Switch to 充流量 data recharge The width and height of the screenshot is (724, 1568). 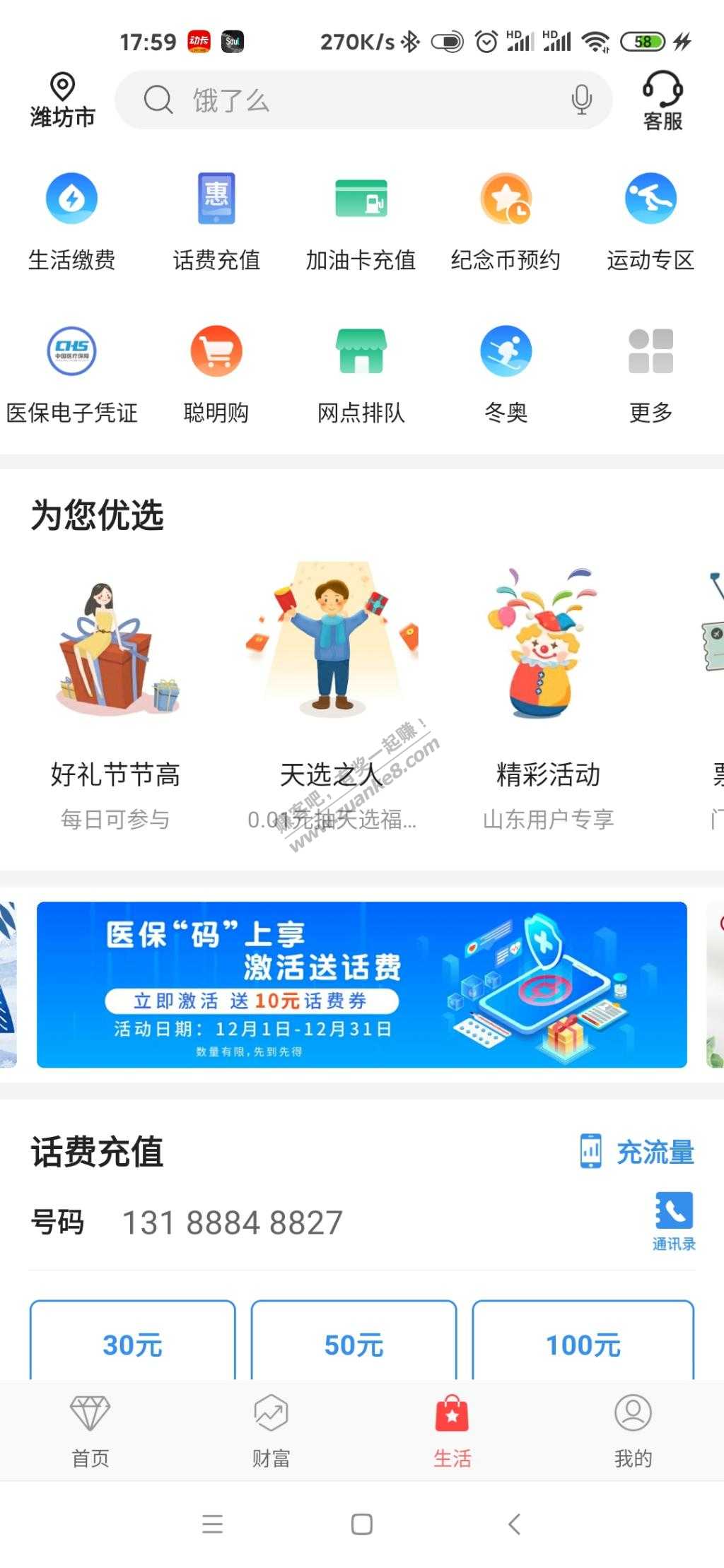(637, 1153)
